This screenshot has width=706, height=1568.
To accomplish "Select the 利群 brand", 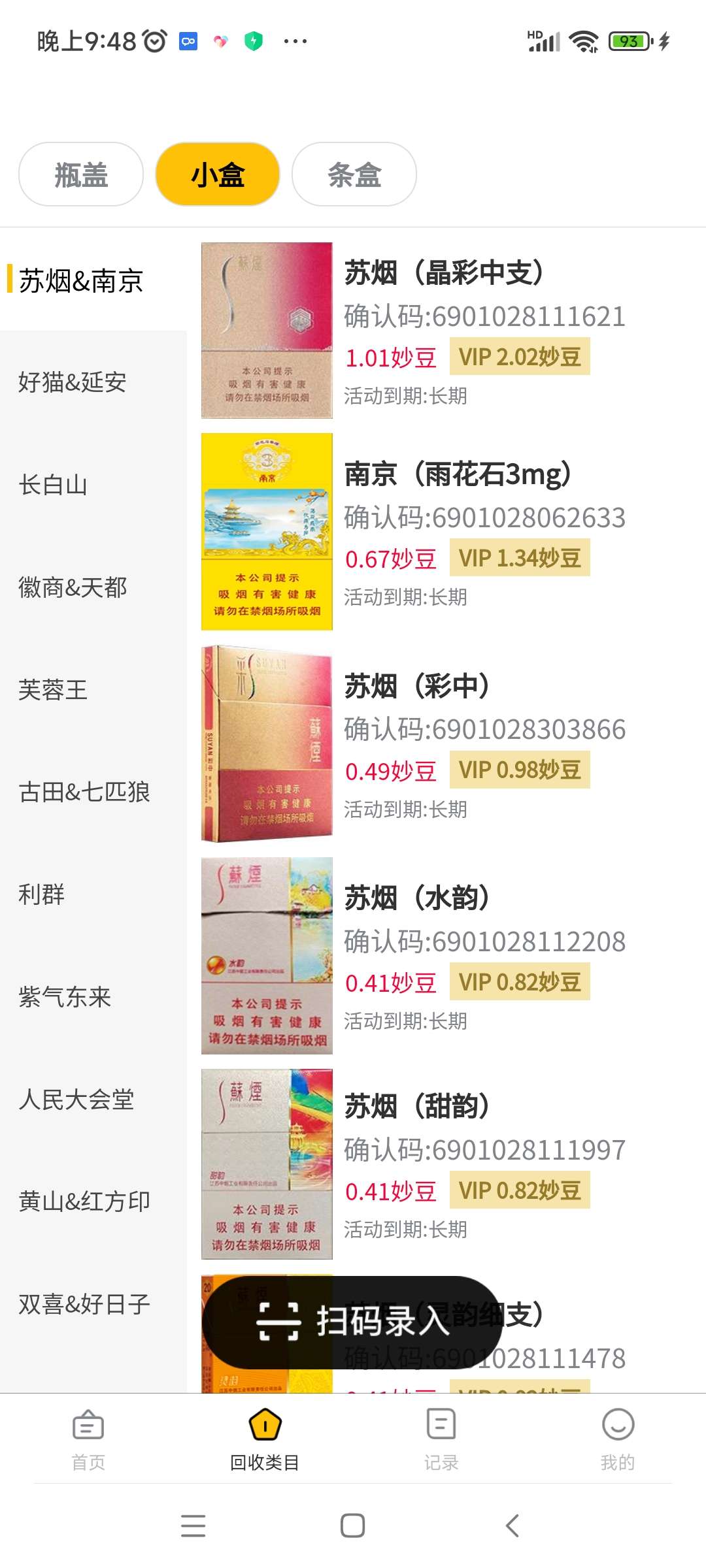I will click(x=42, y=894).
